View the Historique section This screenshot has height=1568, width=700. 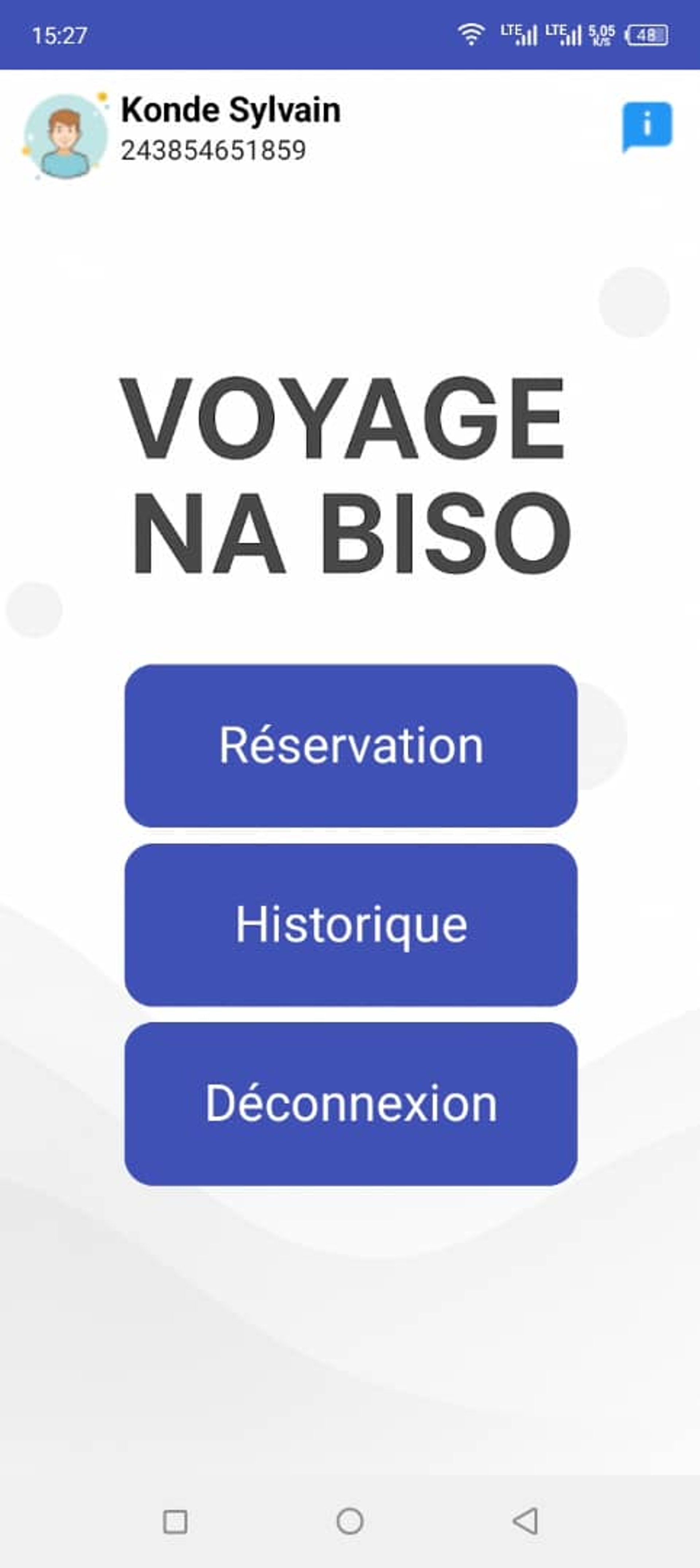(351, 925)
